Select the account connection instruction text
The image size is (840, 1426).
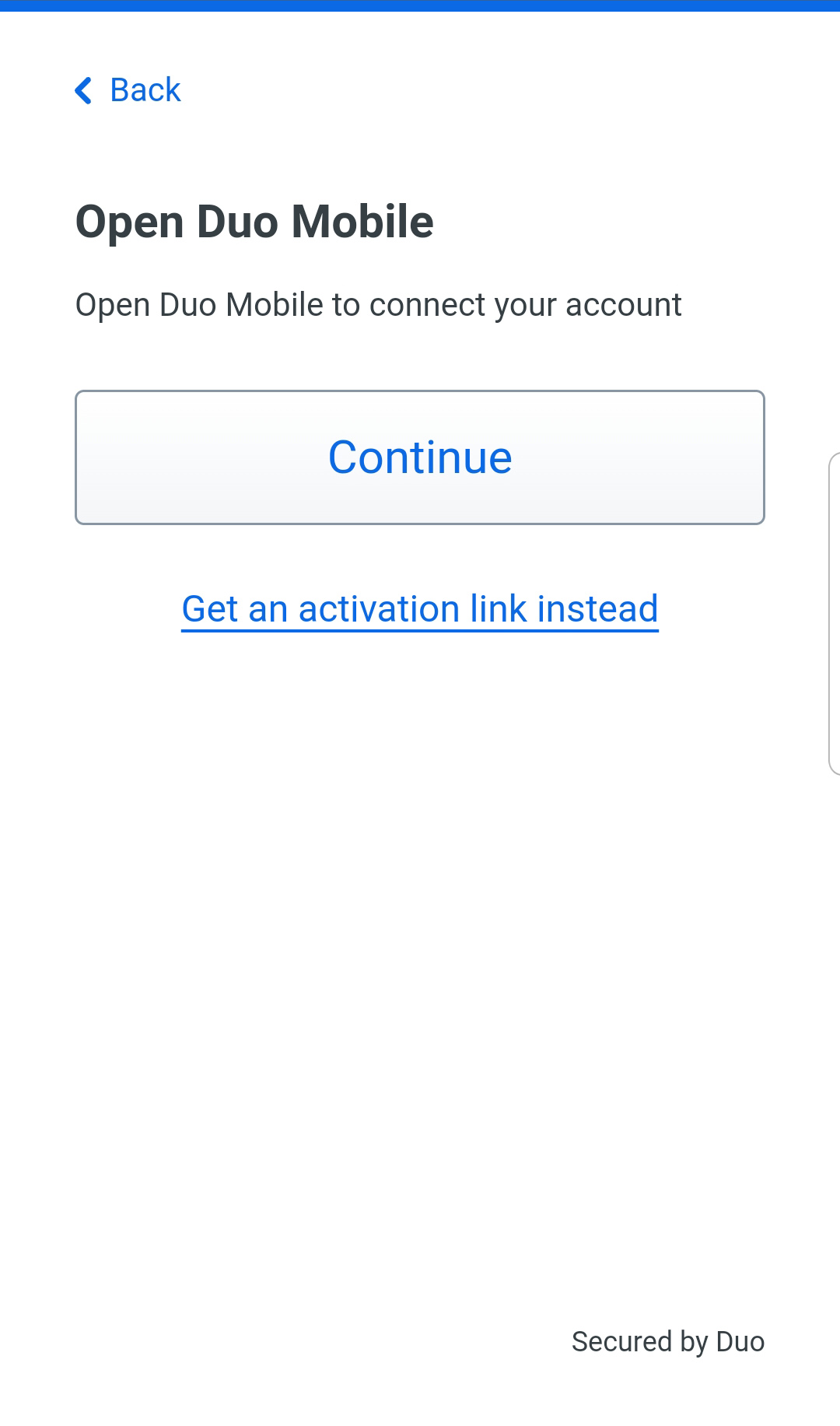[x=378, y=305]
